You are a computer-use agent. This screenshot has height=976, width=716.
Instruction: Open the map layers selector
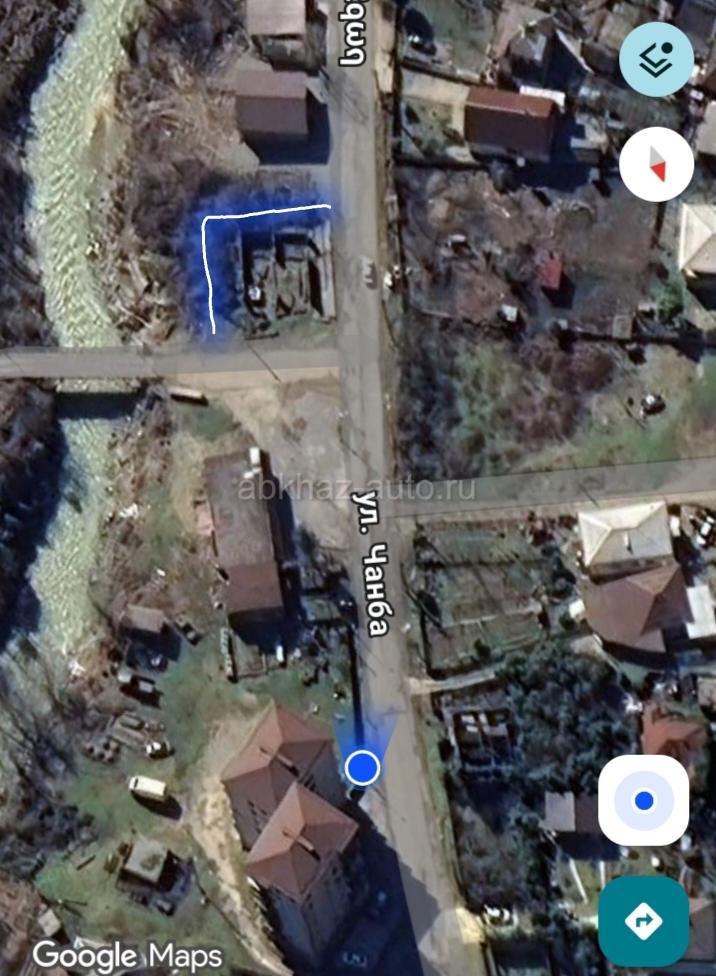click(656, 60)
